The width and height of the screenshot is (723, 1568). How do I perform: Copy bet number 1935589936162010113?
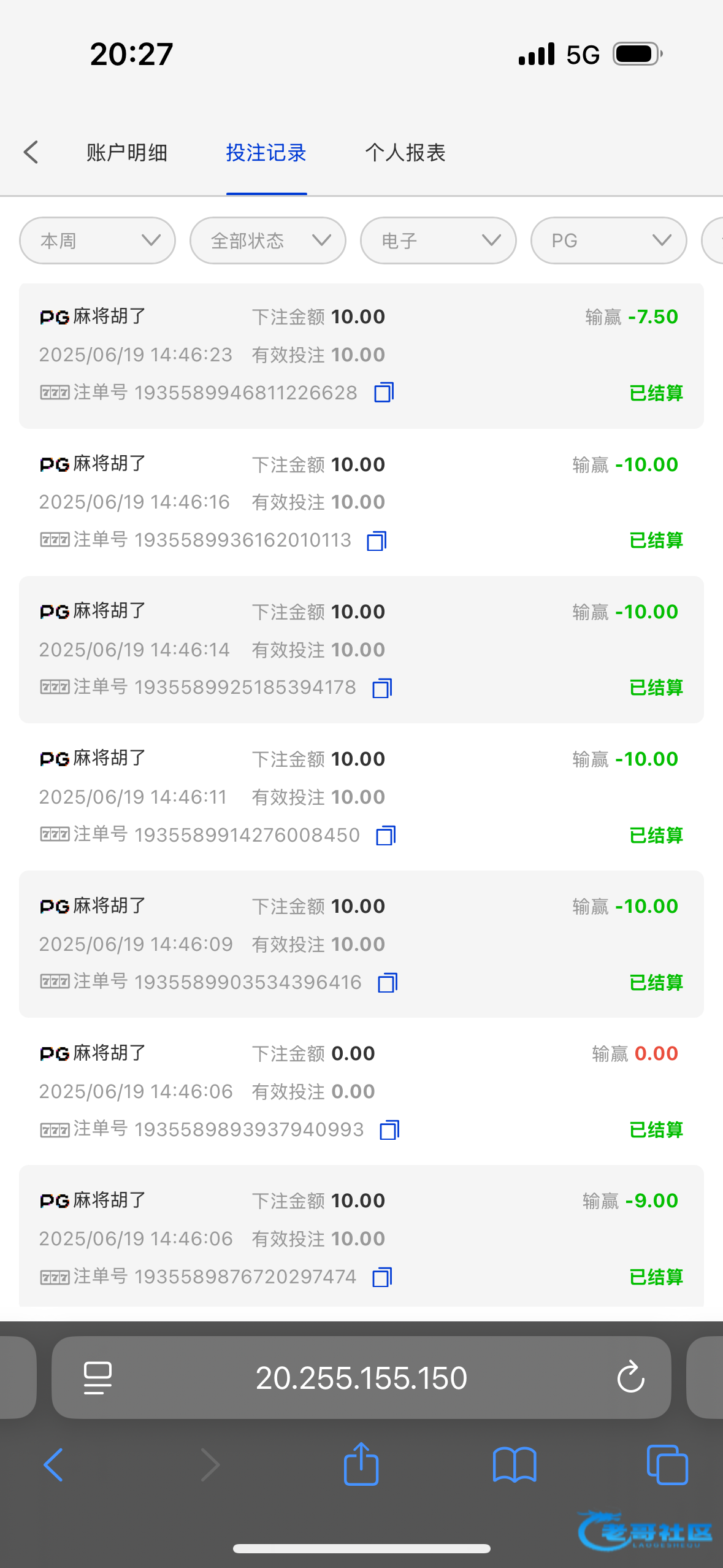click(377, 540)
